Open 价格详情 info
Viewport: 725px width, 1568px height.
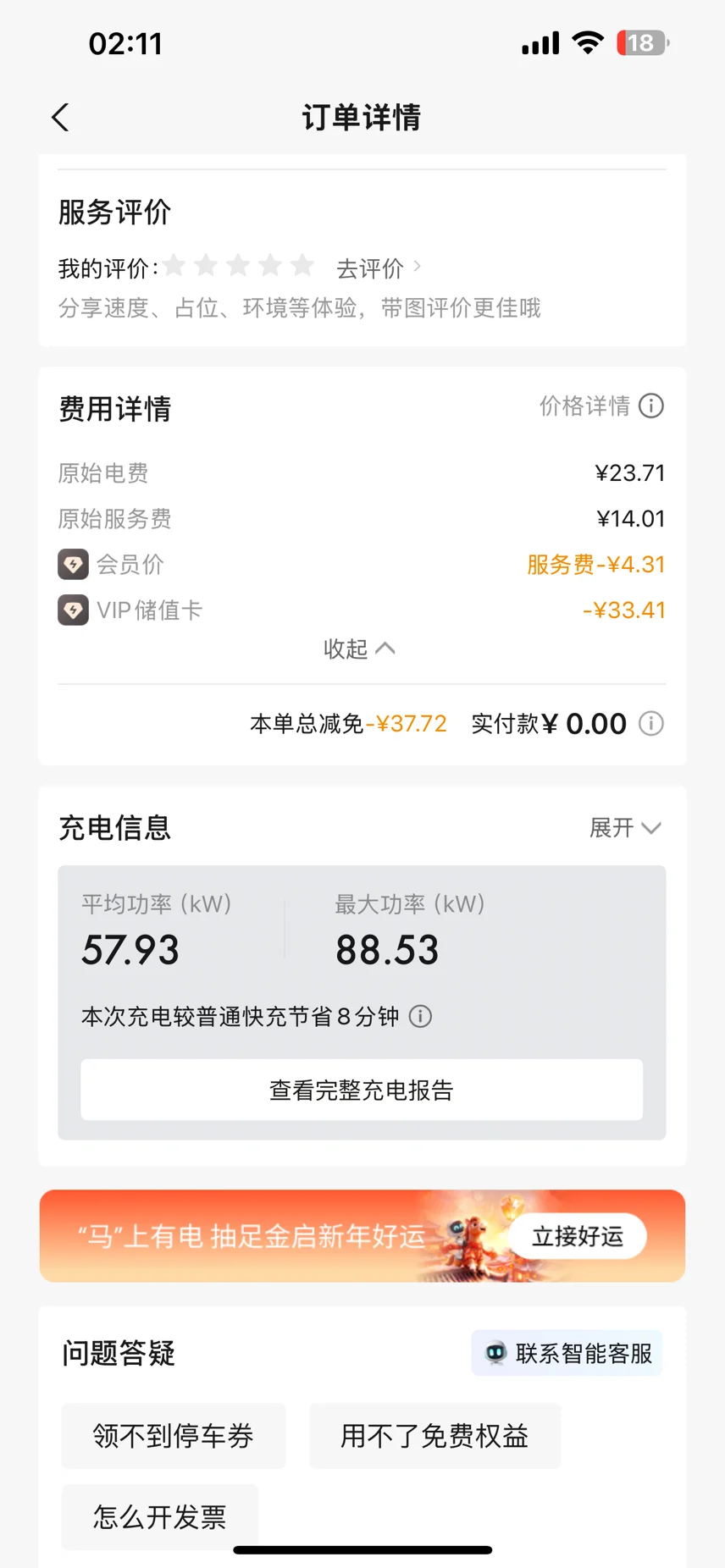click(x=601, y=406)
